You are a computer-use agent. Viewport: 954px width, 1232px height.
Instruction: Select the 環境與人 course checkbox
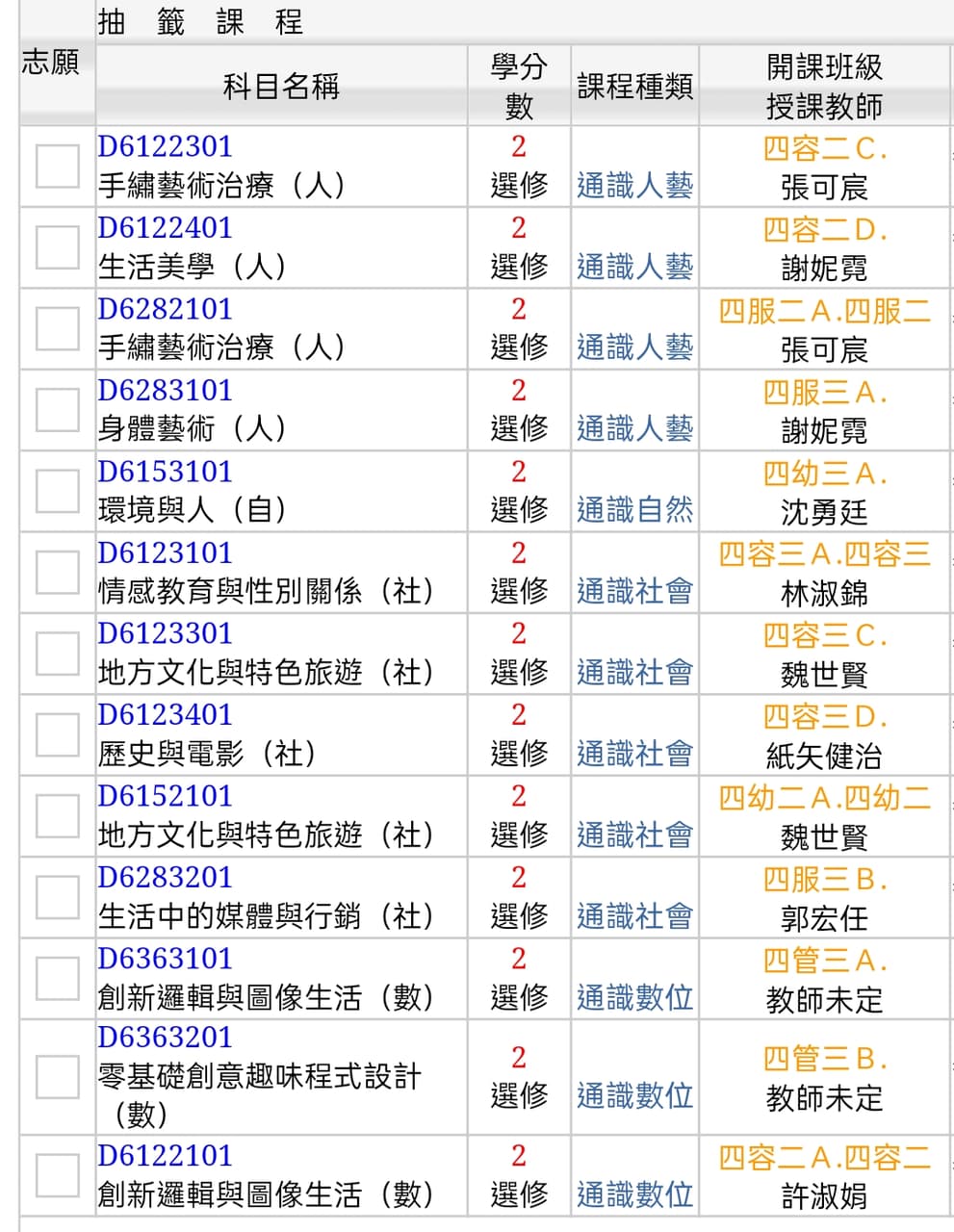point(57,491)
